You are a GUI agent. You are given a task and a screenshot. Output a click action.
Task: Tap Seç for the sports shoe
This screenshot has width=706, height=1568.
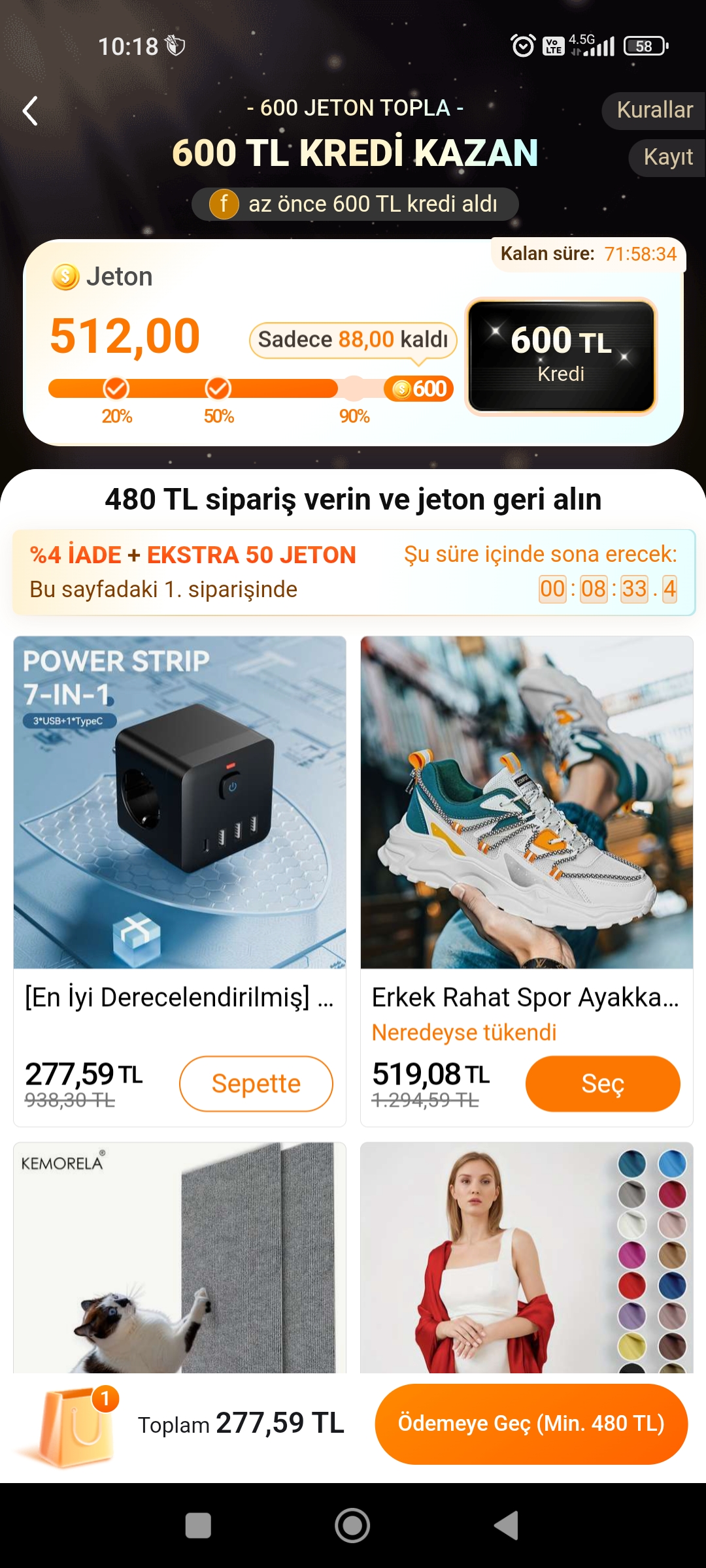602,1083
